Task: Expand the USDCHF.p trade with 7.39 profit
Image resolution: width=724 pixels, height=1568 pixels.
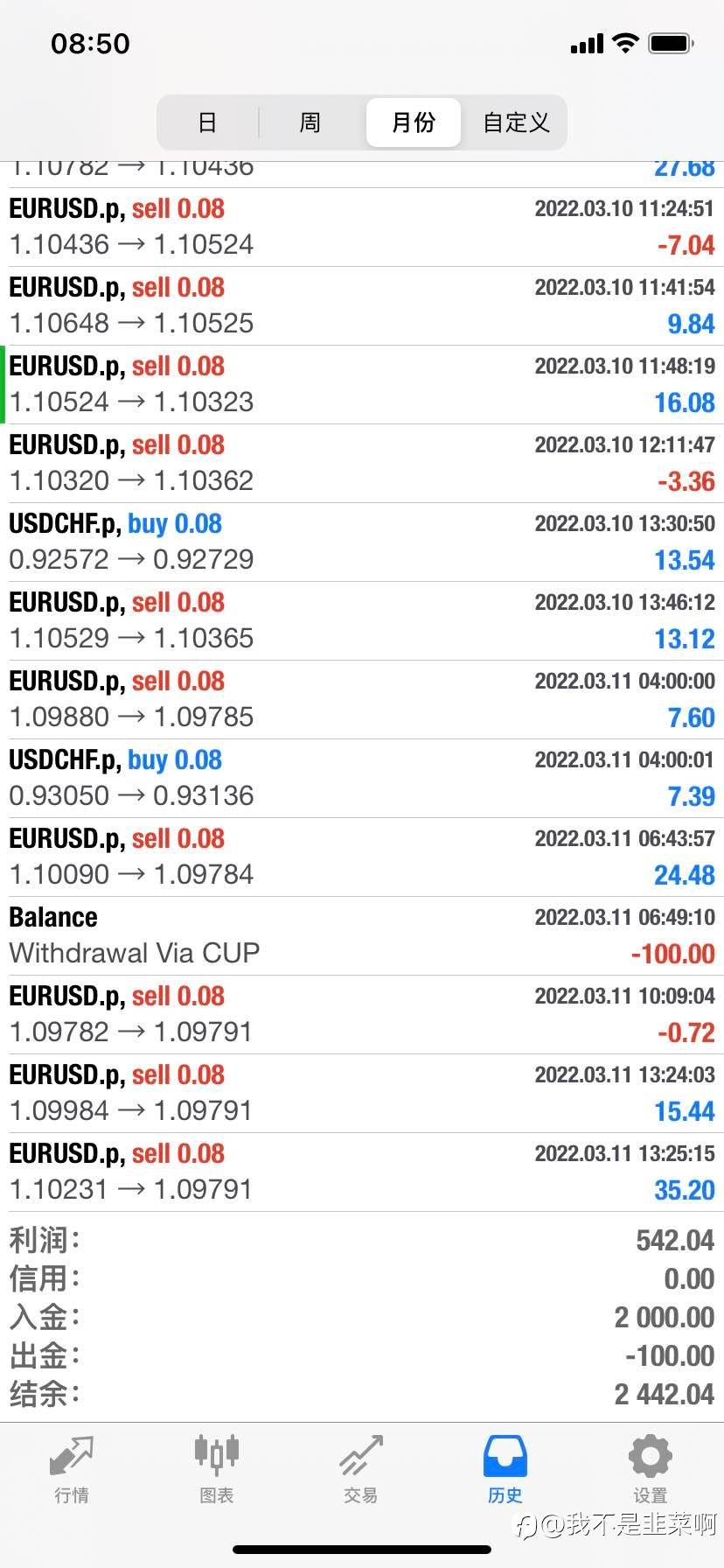Action: (x=362, y=779)
